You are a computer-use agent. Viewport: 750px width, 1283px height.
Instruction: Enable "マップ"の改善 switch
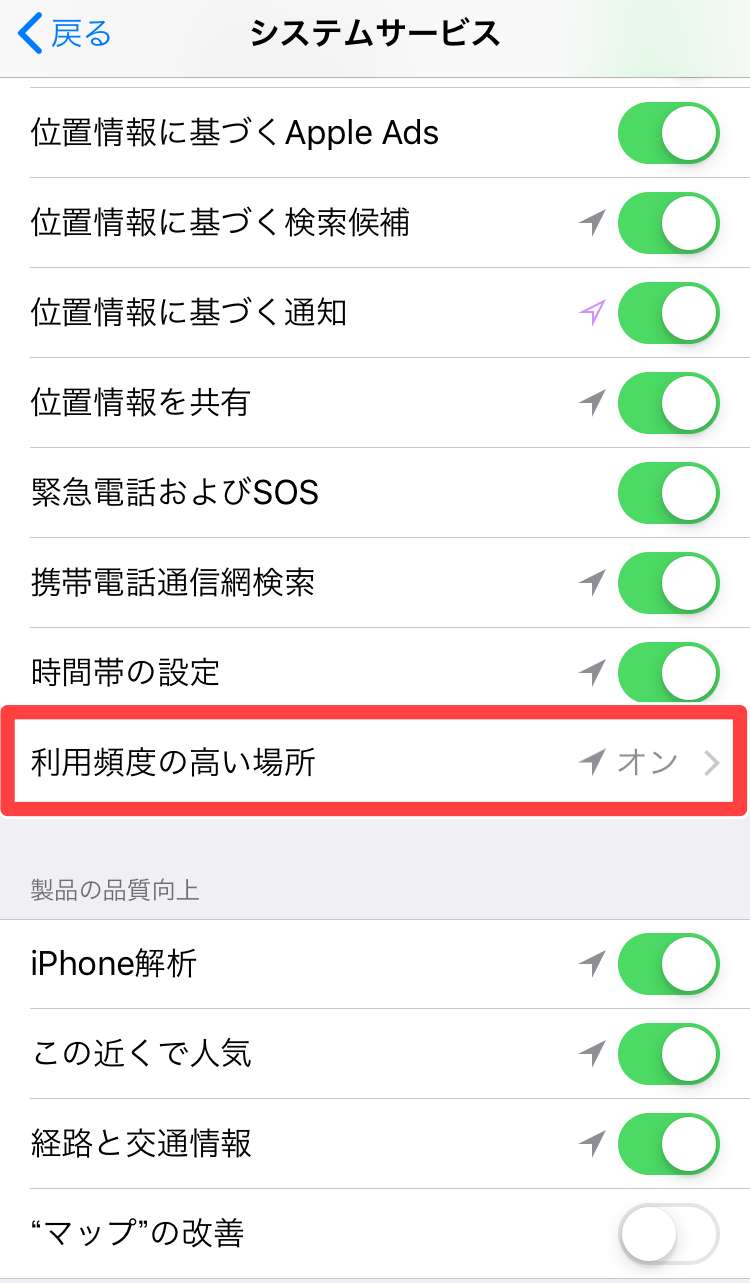click(668, 1233)
